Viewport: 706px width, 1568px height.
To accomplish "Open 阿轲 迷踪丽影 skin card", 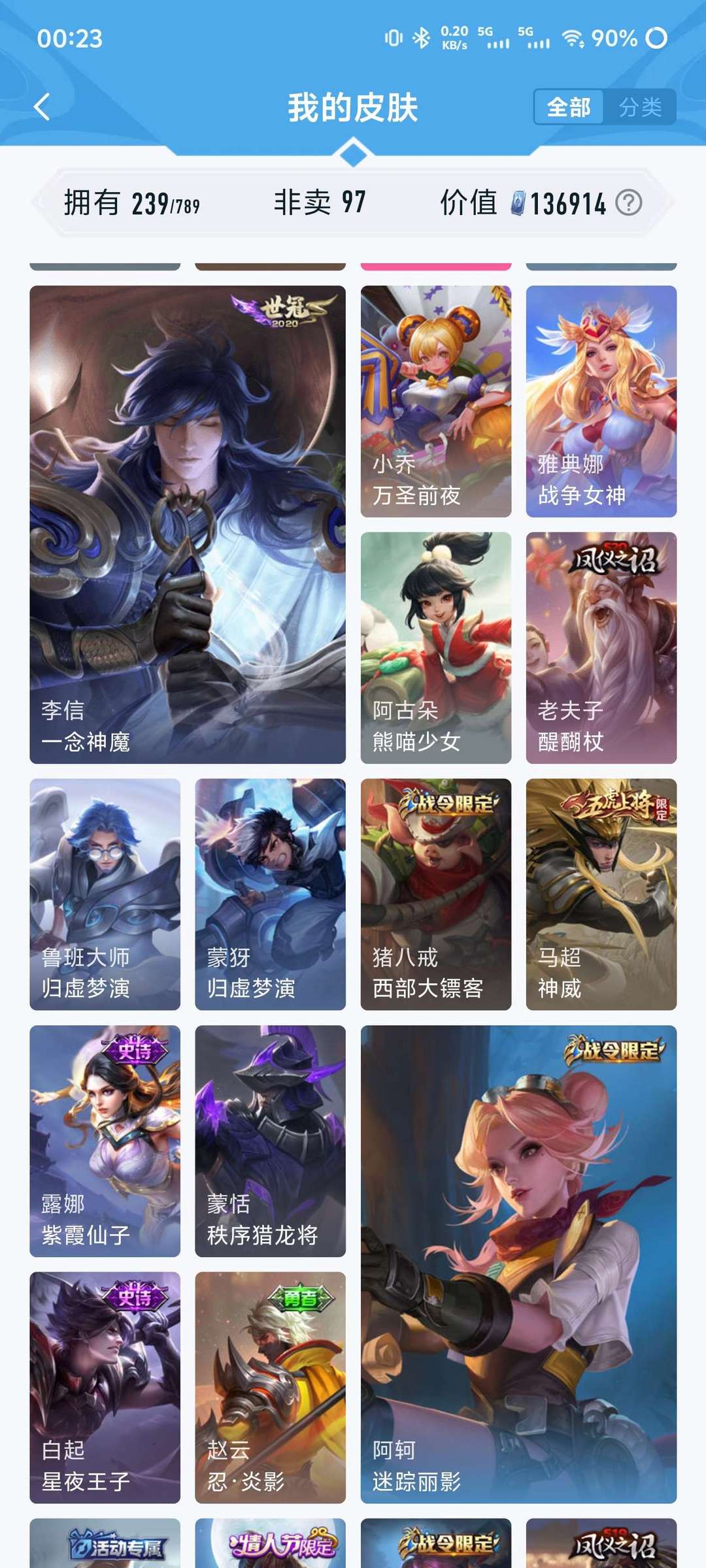I will click(x=518, y=1264).
